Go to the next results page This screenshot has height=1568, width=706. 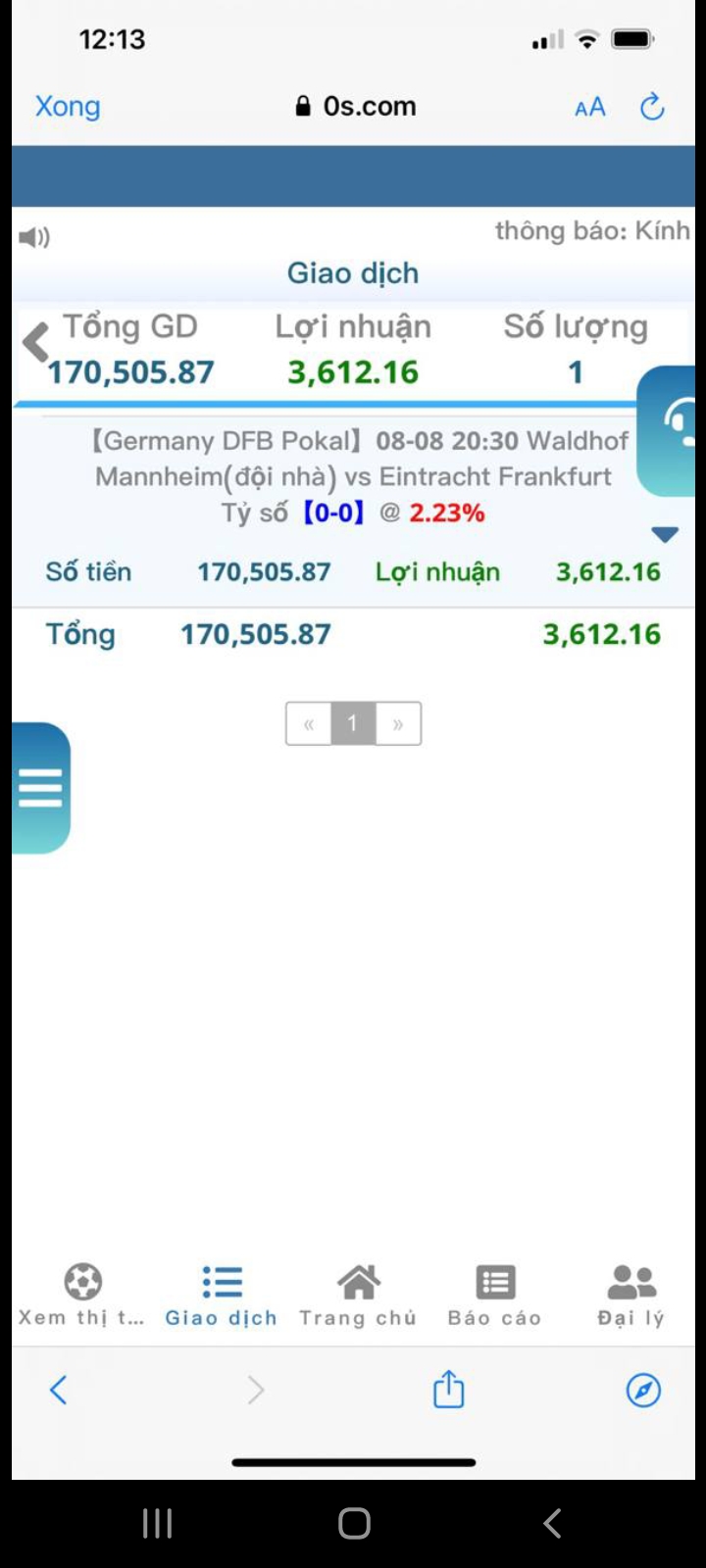pyautogui.click(x=398, y=724)
